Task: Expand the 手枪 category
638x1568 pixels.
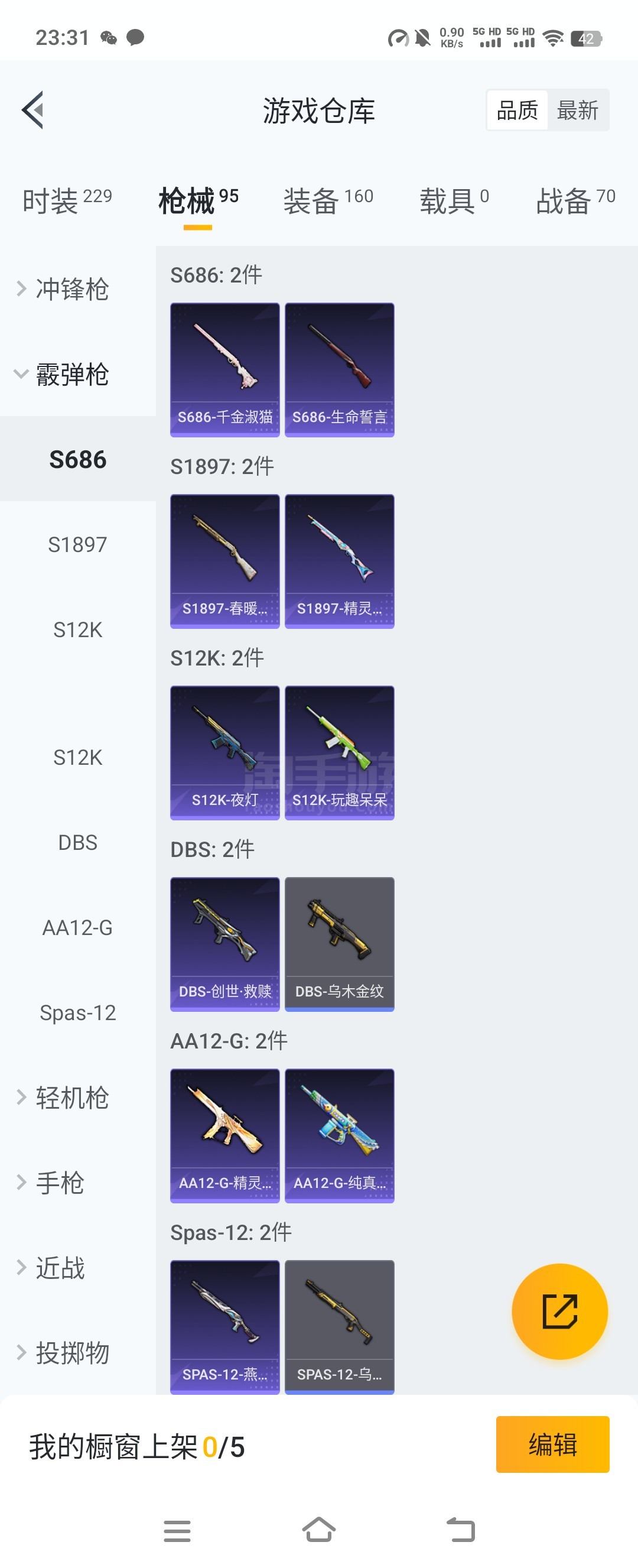Action: point(60,1183)
